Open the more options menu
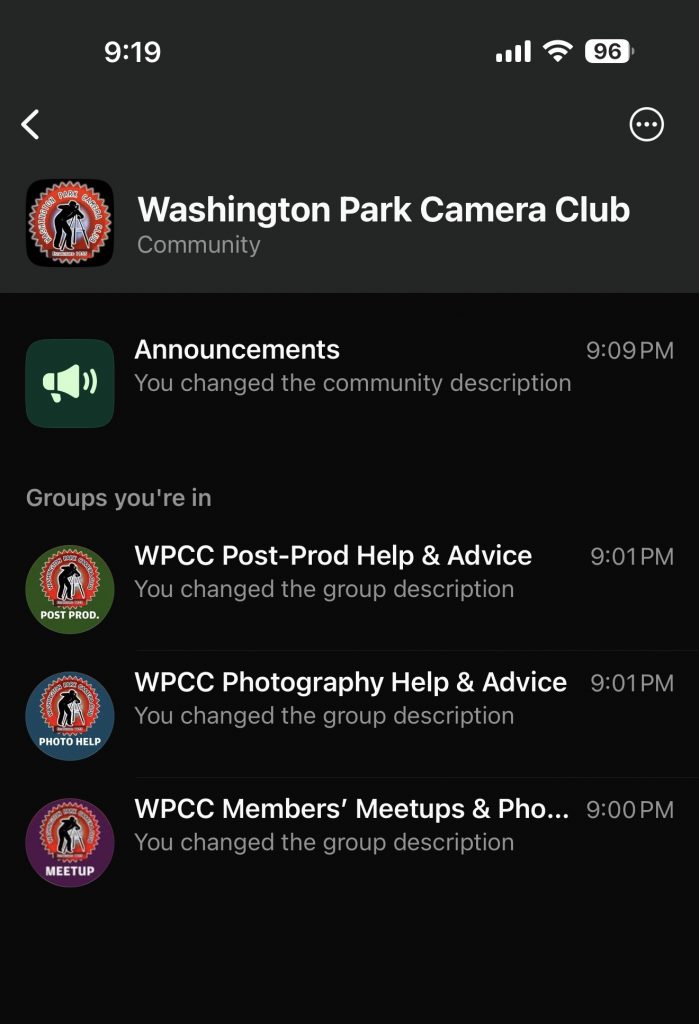Viewport: 699px width, 1024px height. pos(646,124)
